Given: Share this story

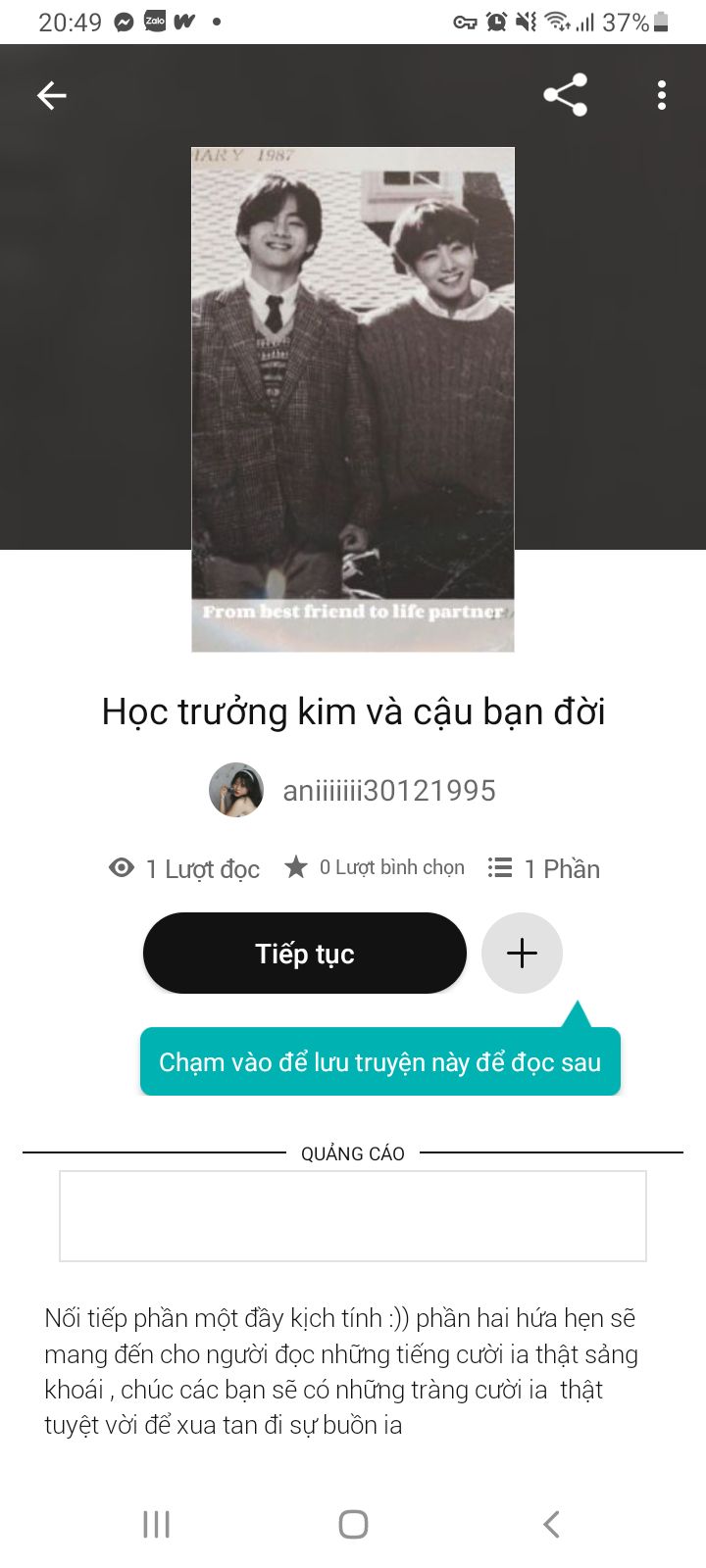Looking at the screenshot, I should pos(566,95).
